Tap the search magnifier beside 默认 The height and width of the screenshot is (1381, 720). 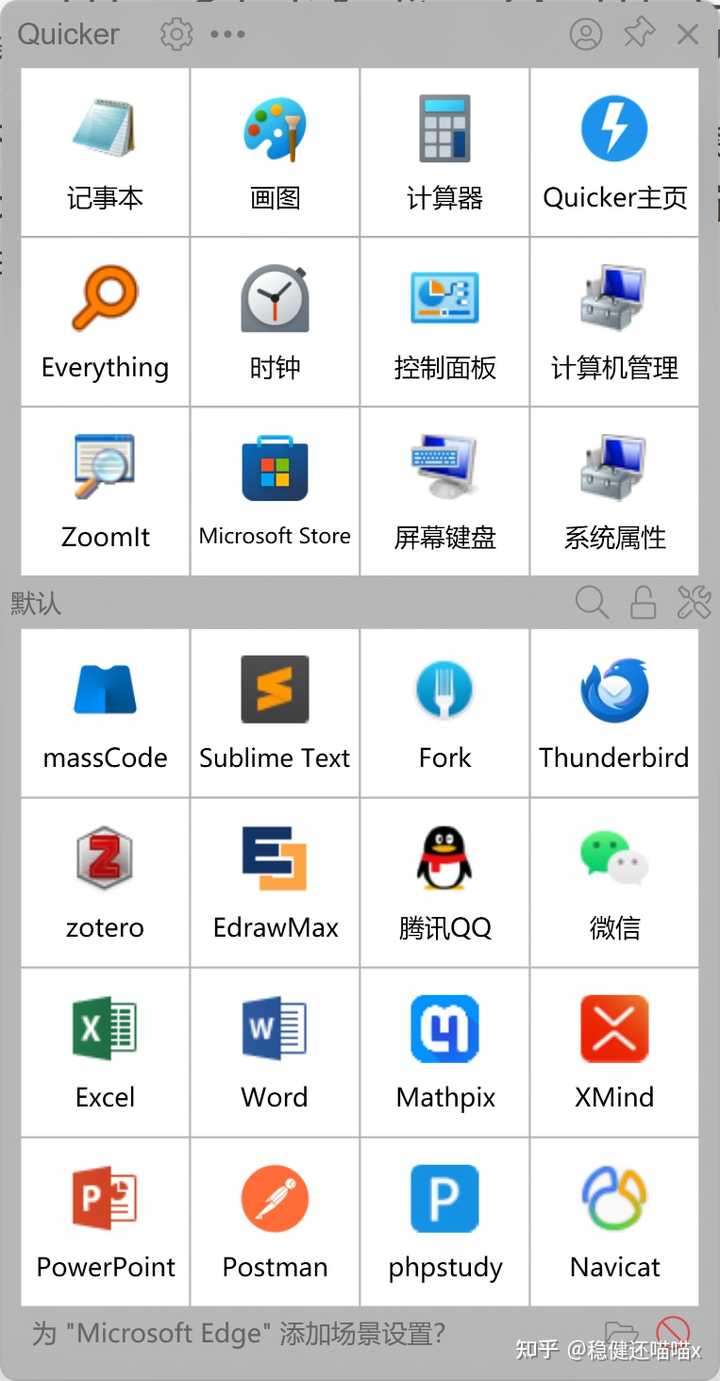tap(592, 602)
